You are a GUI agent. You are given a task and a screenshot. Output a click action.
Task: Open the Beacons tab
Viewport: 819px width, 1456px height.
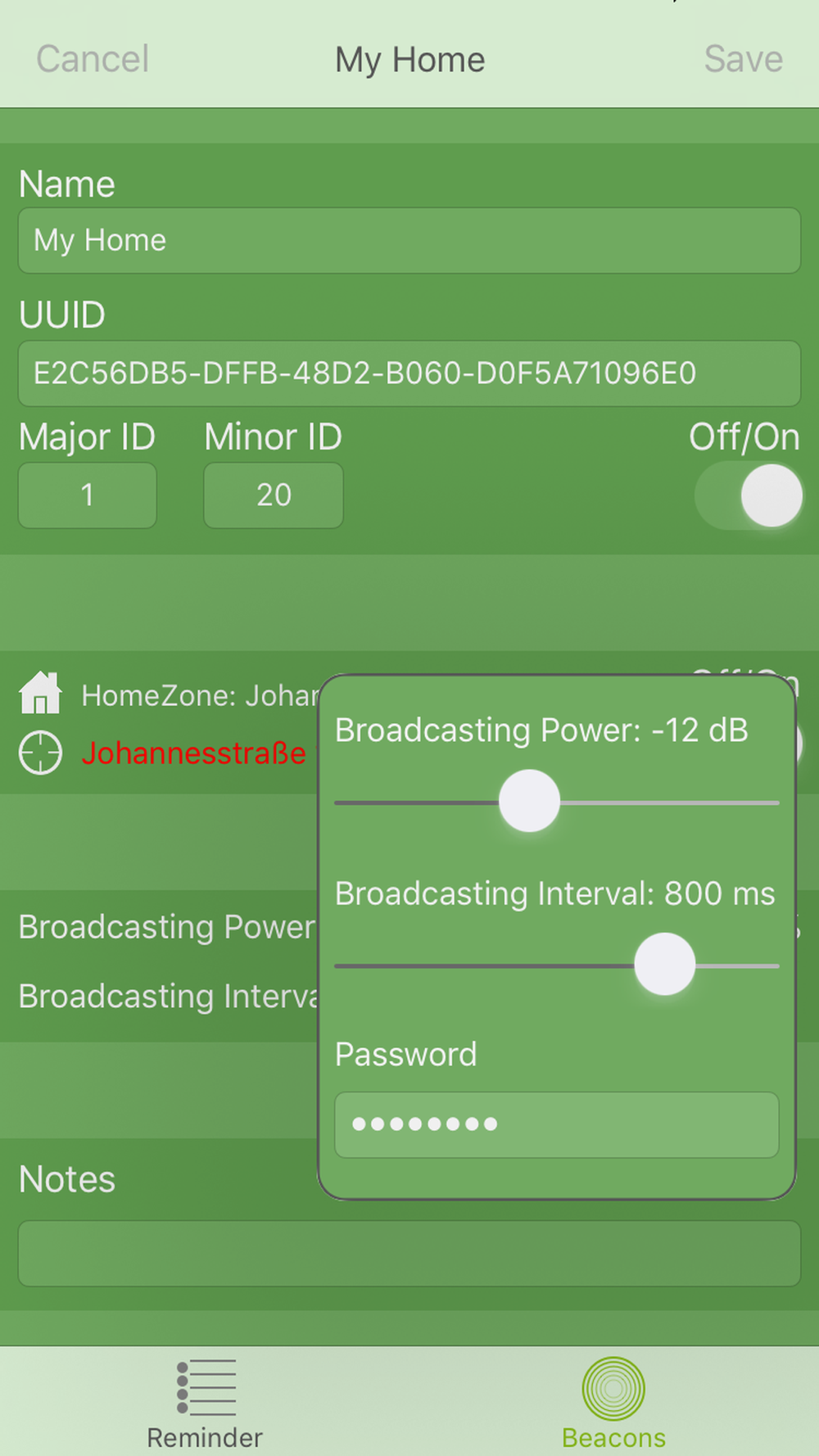coord(613,1402)
